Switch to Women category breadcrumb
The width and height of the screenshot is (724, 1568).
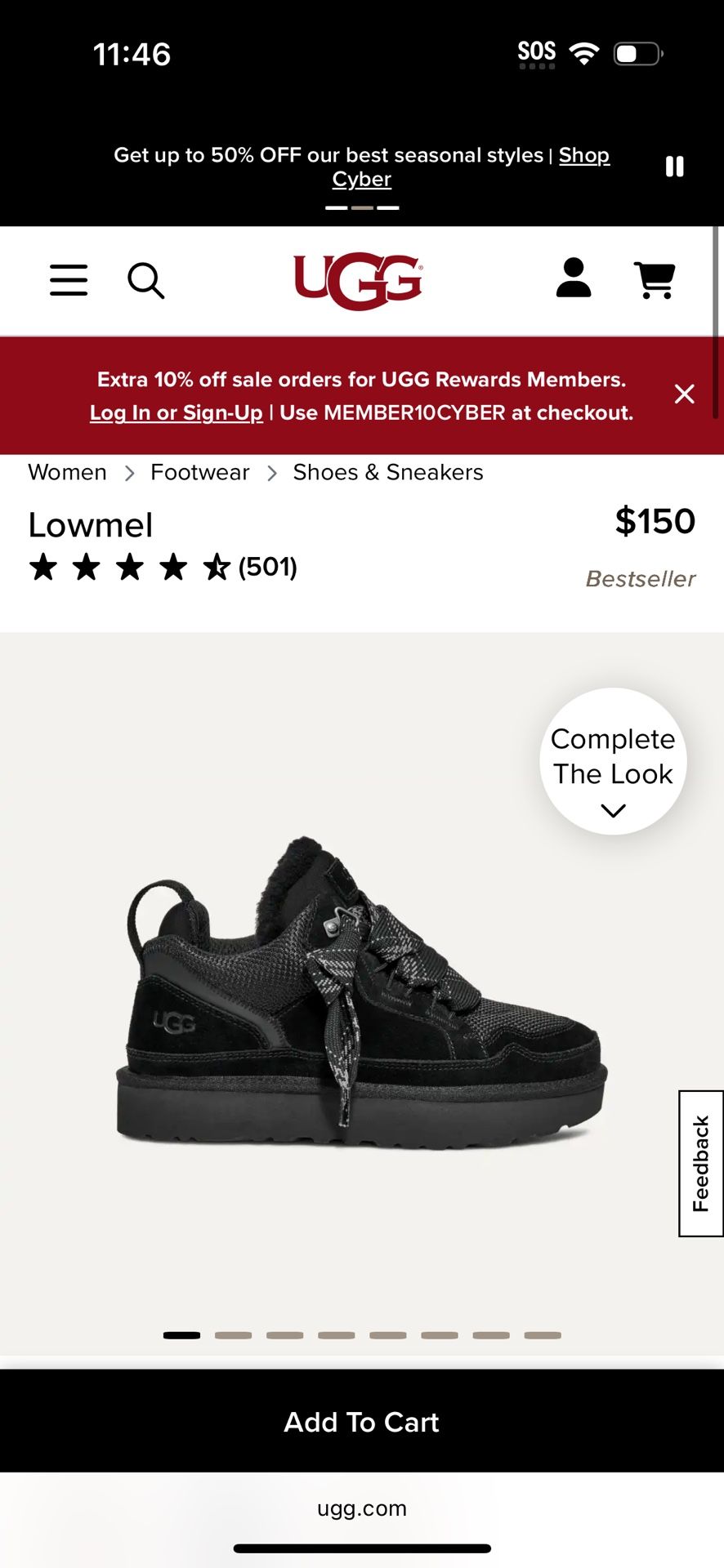coord(67,472)
